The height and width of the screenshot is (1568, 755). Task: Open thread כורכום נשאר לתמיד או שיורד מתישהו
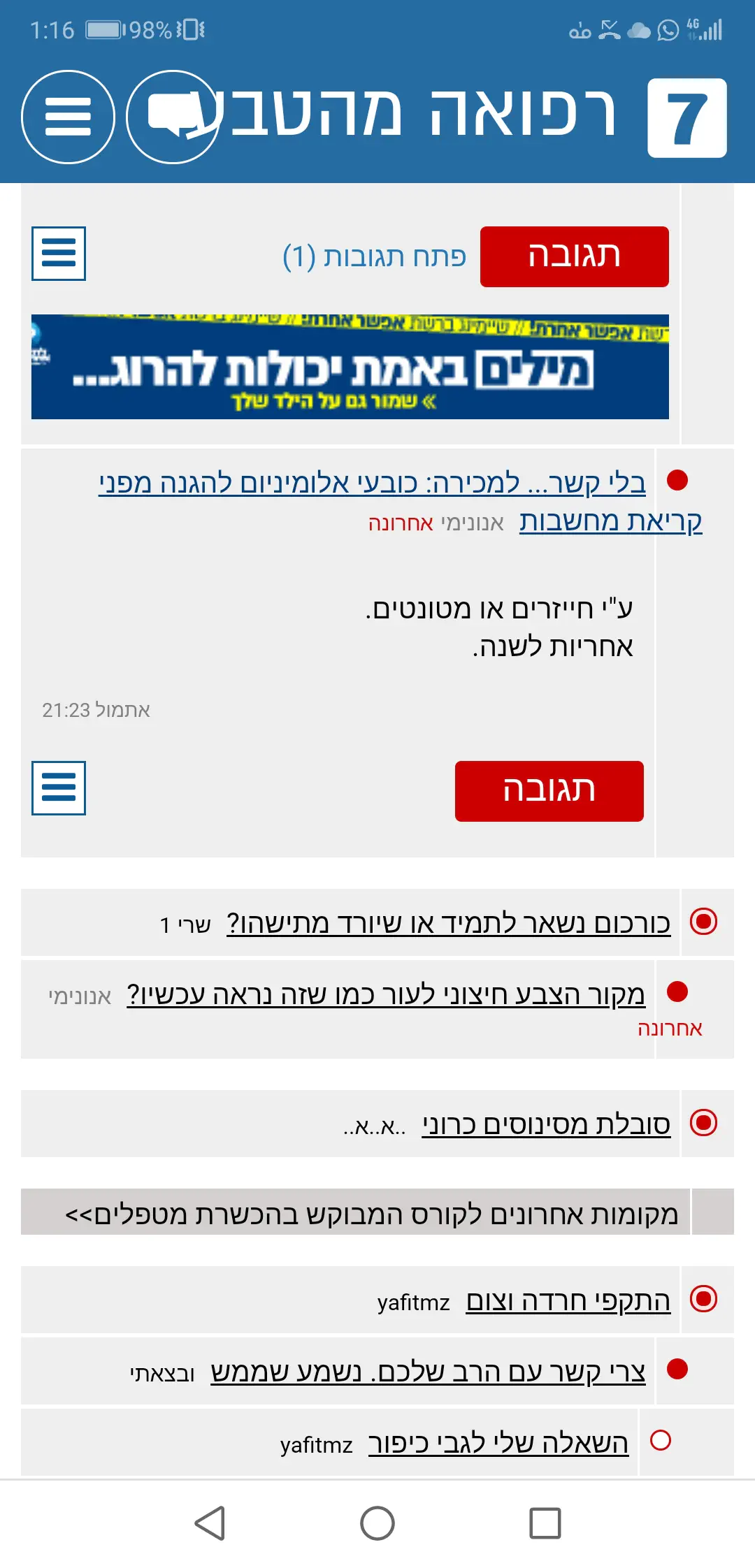click(x=448, y=923)
